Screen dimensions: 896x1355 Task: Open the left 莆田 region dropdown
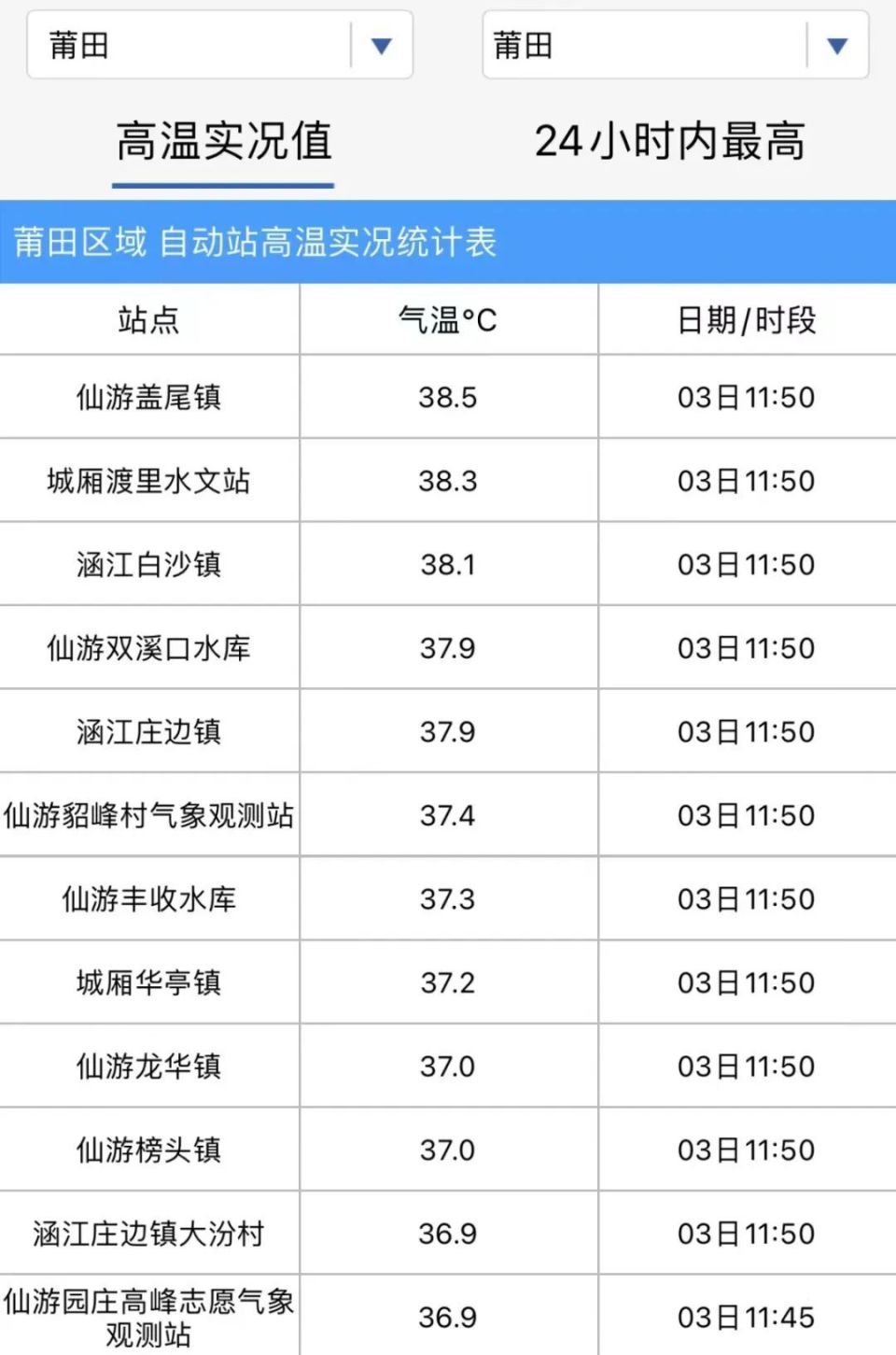[187, 45]
